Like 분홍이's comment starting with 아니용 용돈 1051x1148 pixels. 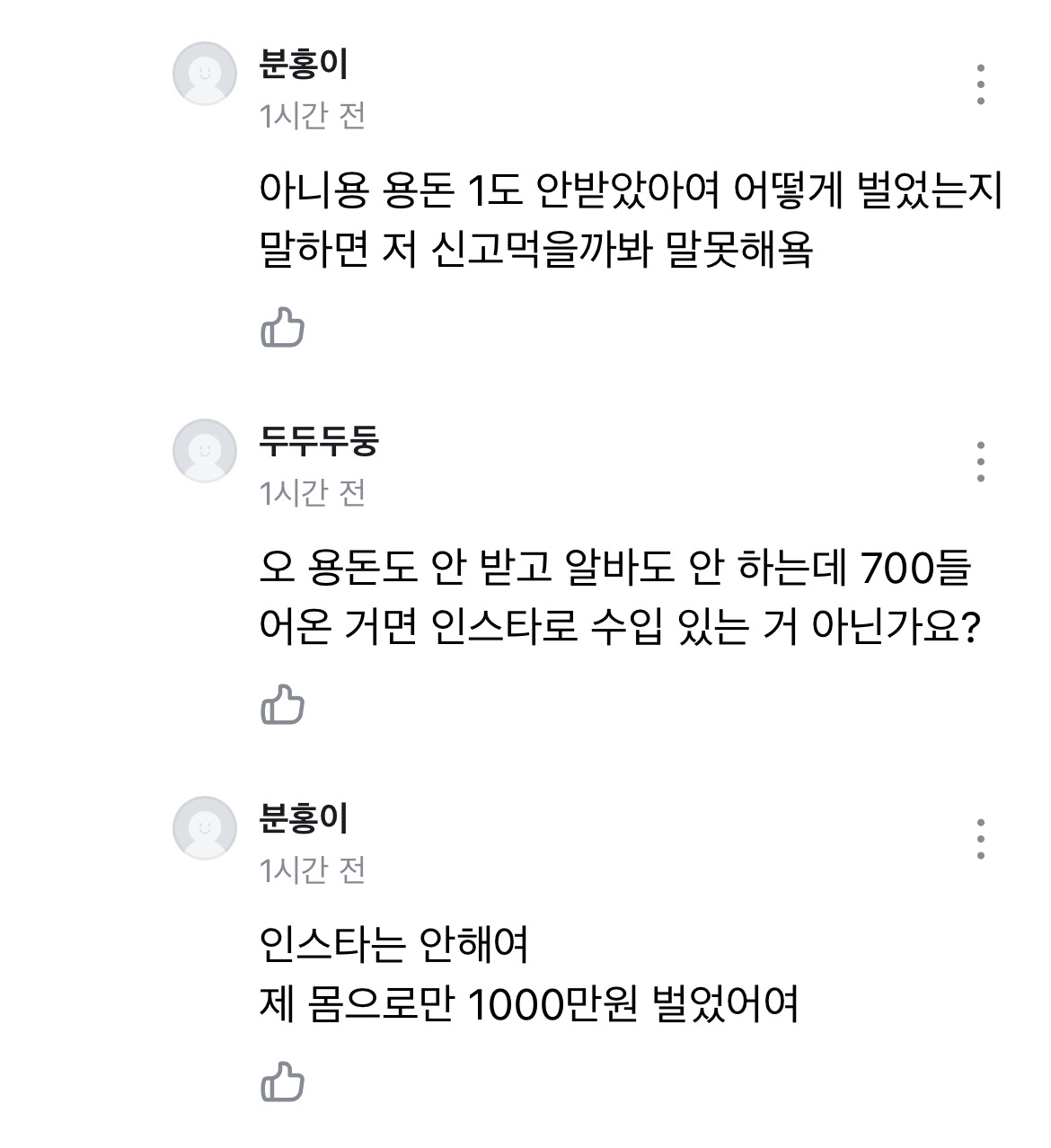[x=282, y=328]
